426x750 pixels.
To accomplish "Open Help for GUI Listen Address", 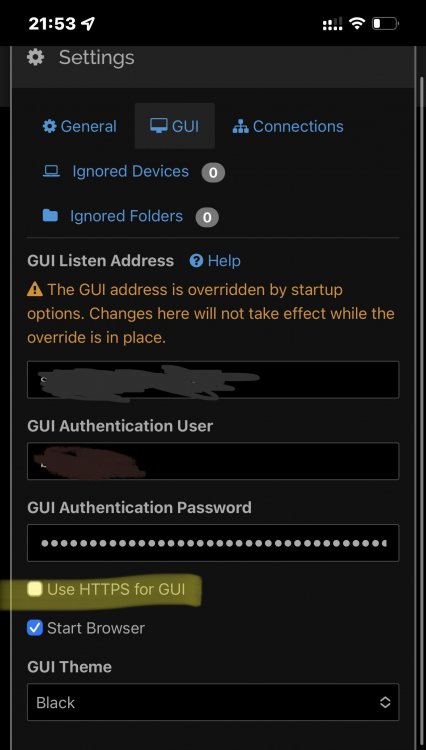I will [x=215, y=261].
